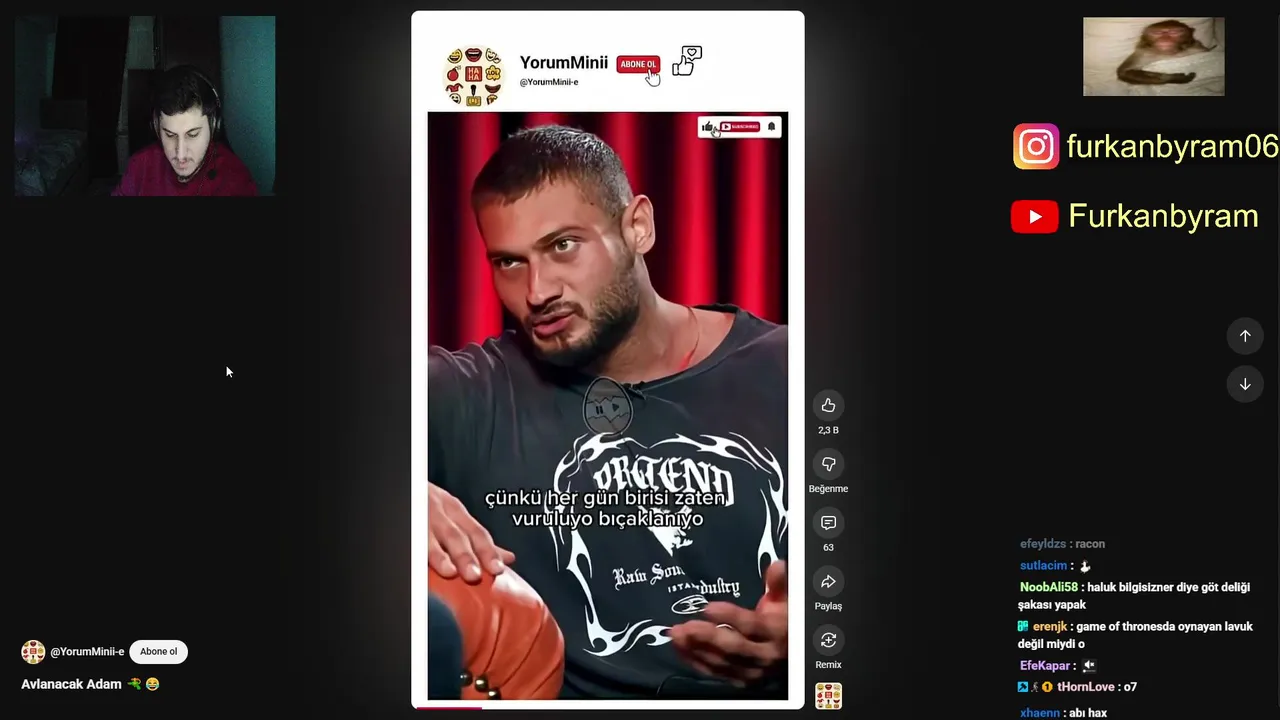This screenshot has height=720, width=1280.
Task: Dislike the video with Beğenme button
Action: [828, 464]
